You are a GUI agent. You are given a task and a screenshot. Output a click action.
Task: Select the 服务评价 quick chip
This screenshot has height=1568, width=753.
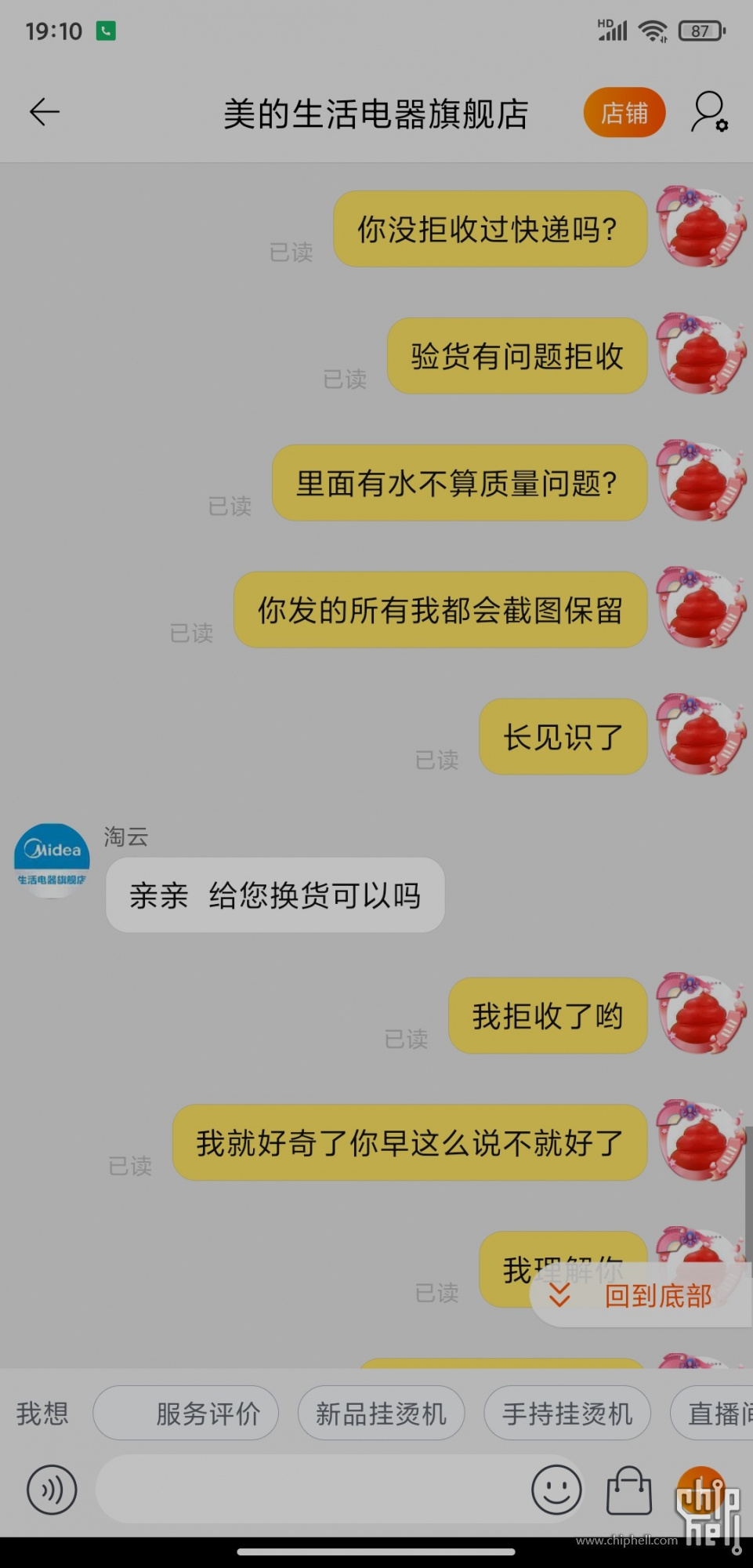(186, 1414)
